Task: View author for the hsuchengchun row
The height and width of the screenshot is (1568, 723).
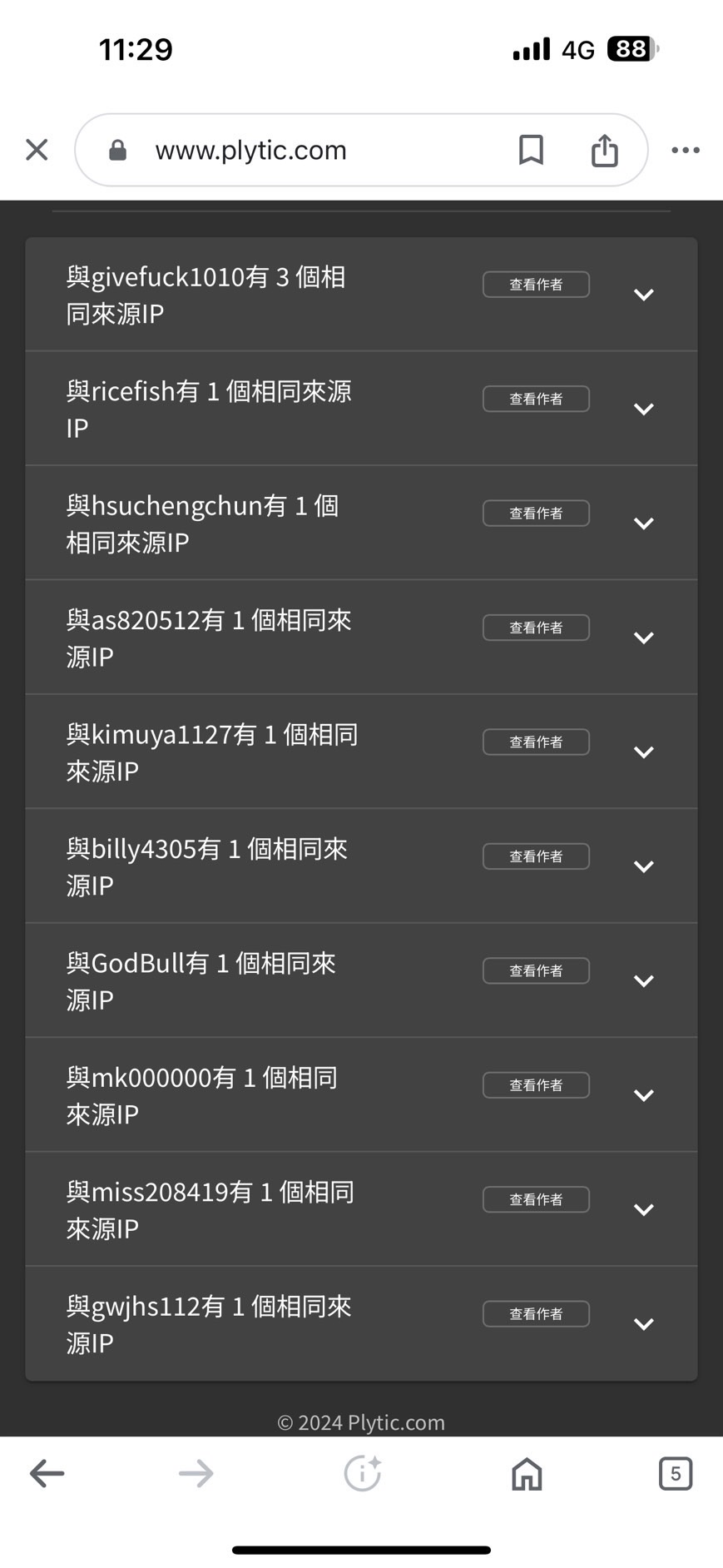Action: 536,514
